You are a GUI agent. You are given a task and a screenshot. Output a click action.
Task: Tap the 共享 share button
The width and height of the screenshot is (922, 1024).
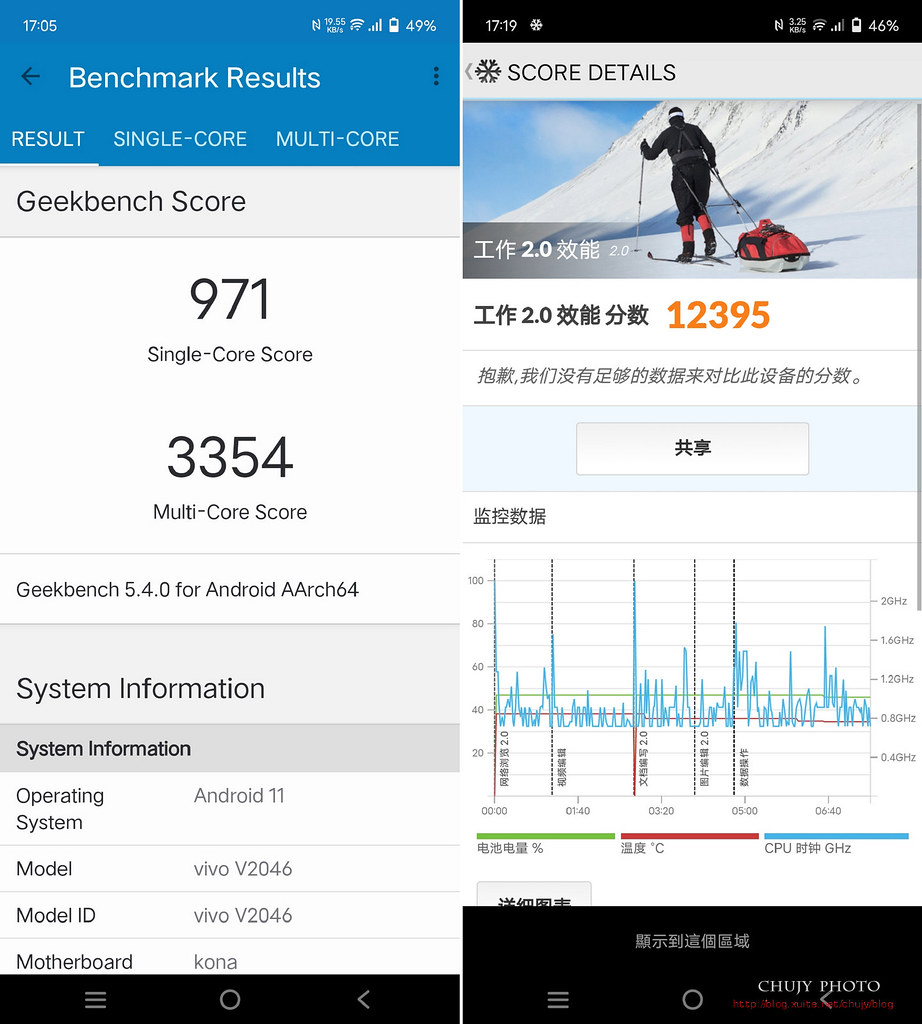pos(692,448)
